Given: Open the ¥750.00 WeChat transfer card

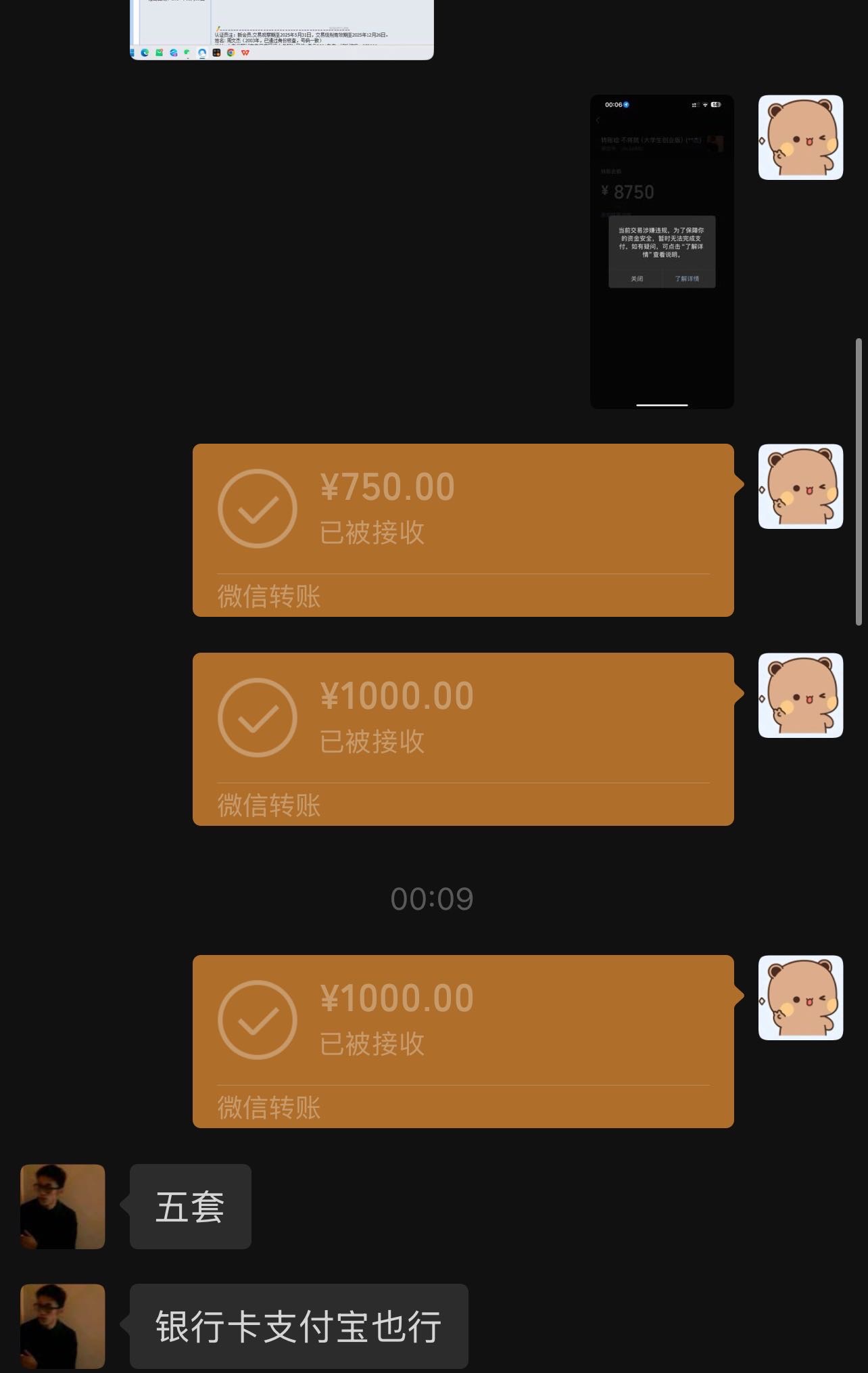Looking at the screenshot, I should point(463,530).
